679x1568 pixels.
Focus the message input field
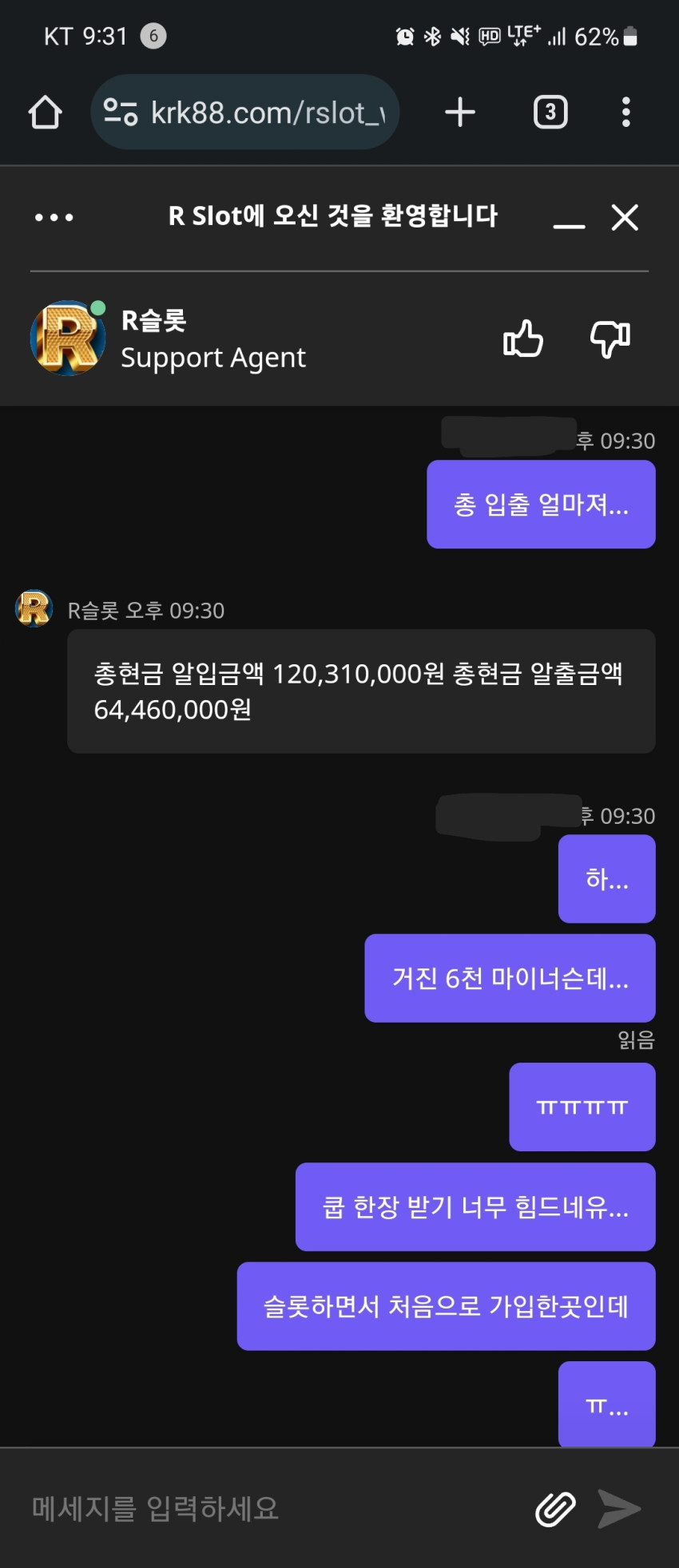point(272,1509)
